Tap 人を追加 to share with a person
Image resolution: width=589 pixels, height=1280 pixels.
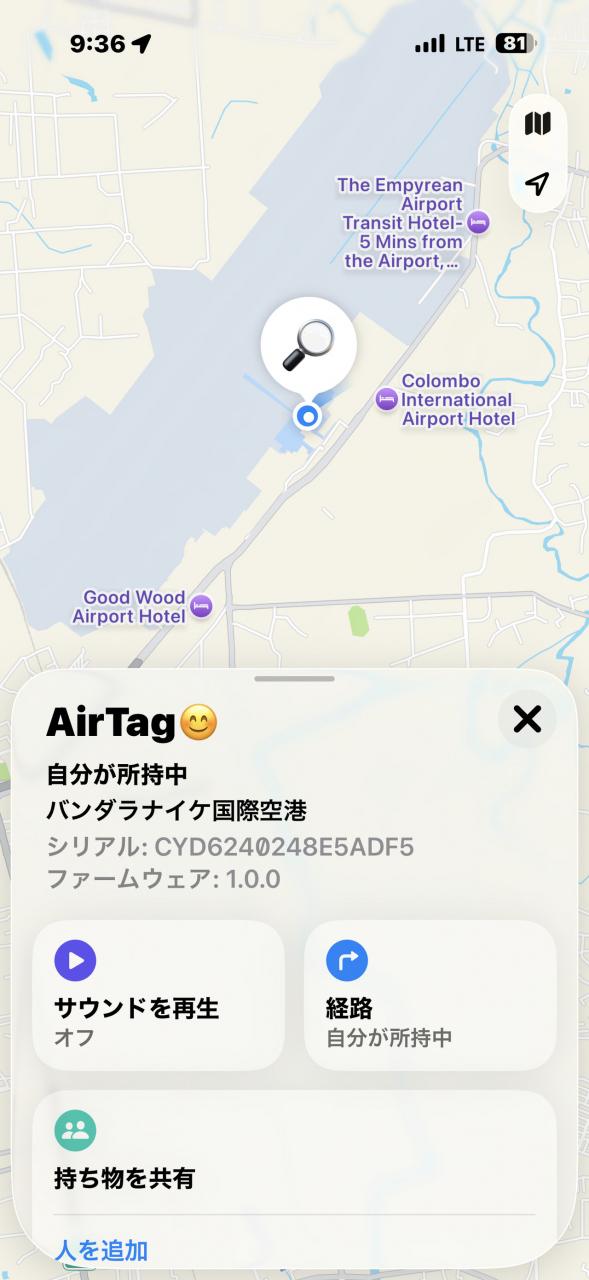coord(101,1249)
